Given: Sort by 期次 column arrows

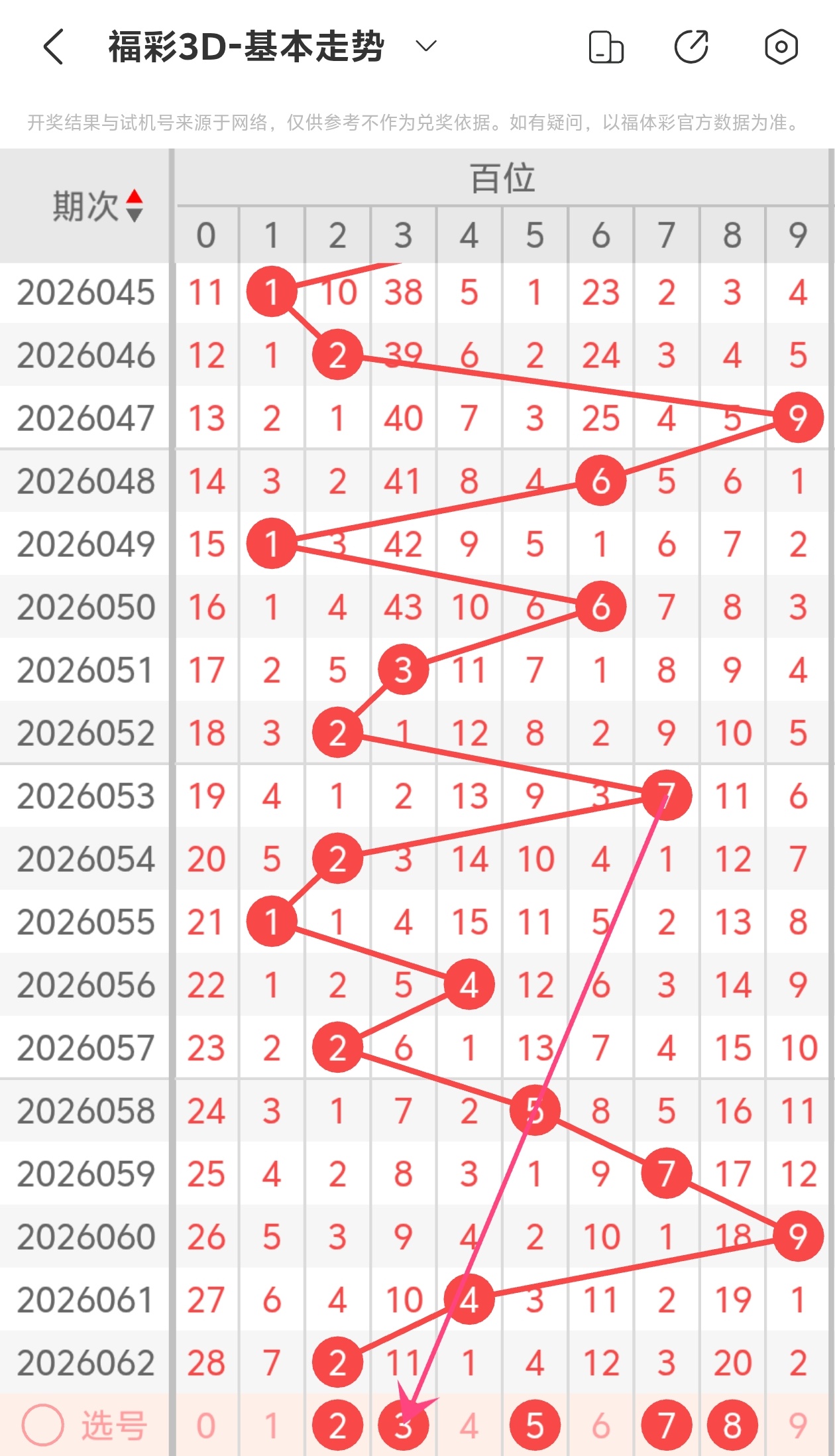Looking at the screenshot, I should 135,206.
